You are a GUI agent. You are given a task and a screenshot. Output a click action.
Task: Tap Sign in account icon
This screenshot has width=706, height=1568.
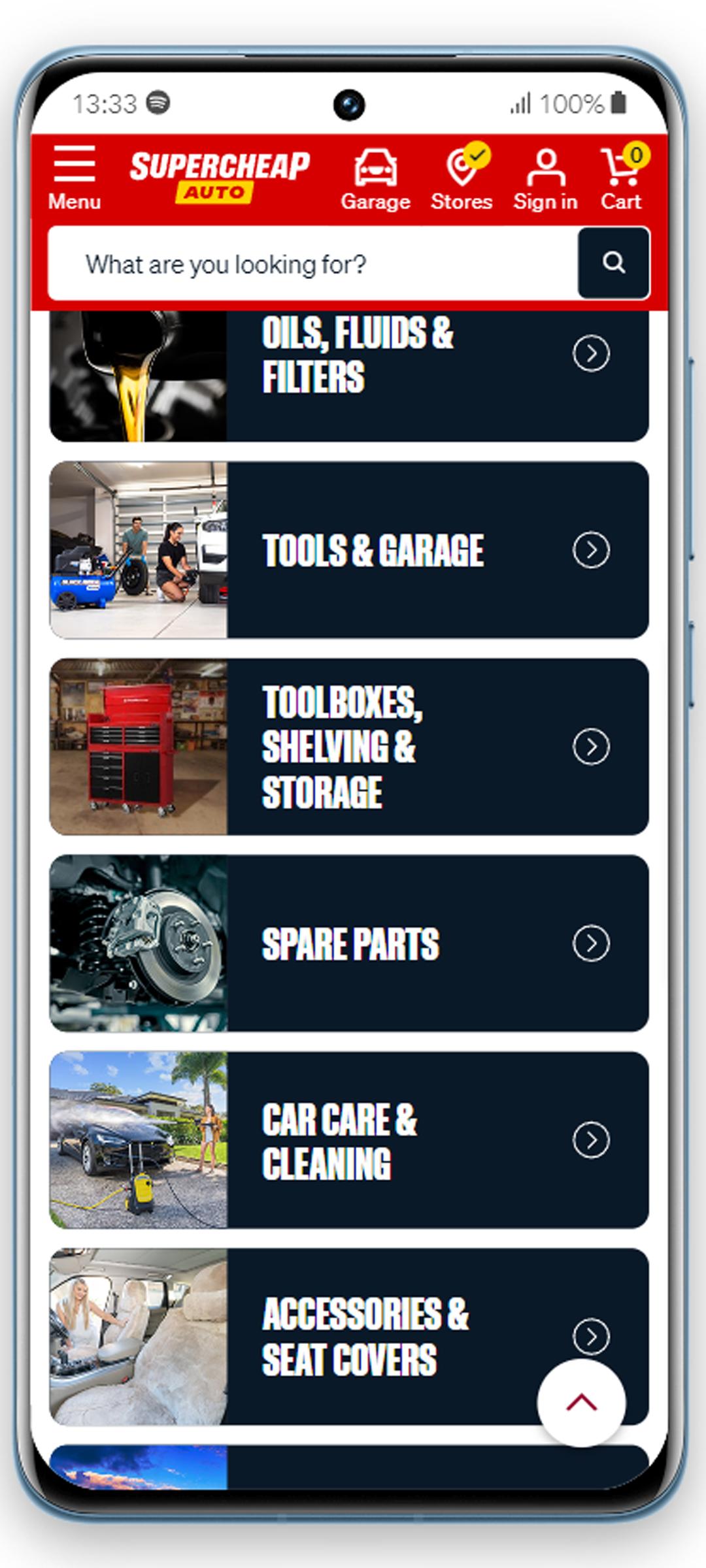pos(545,179)
